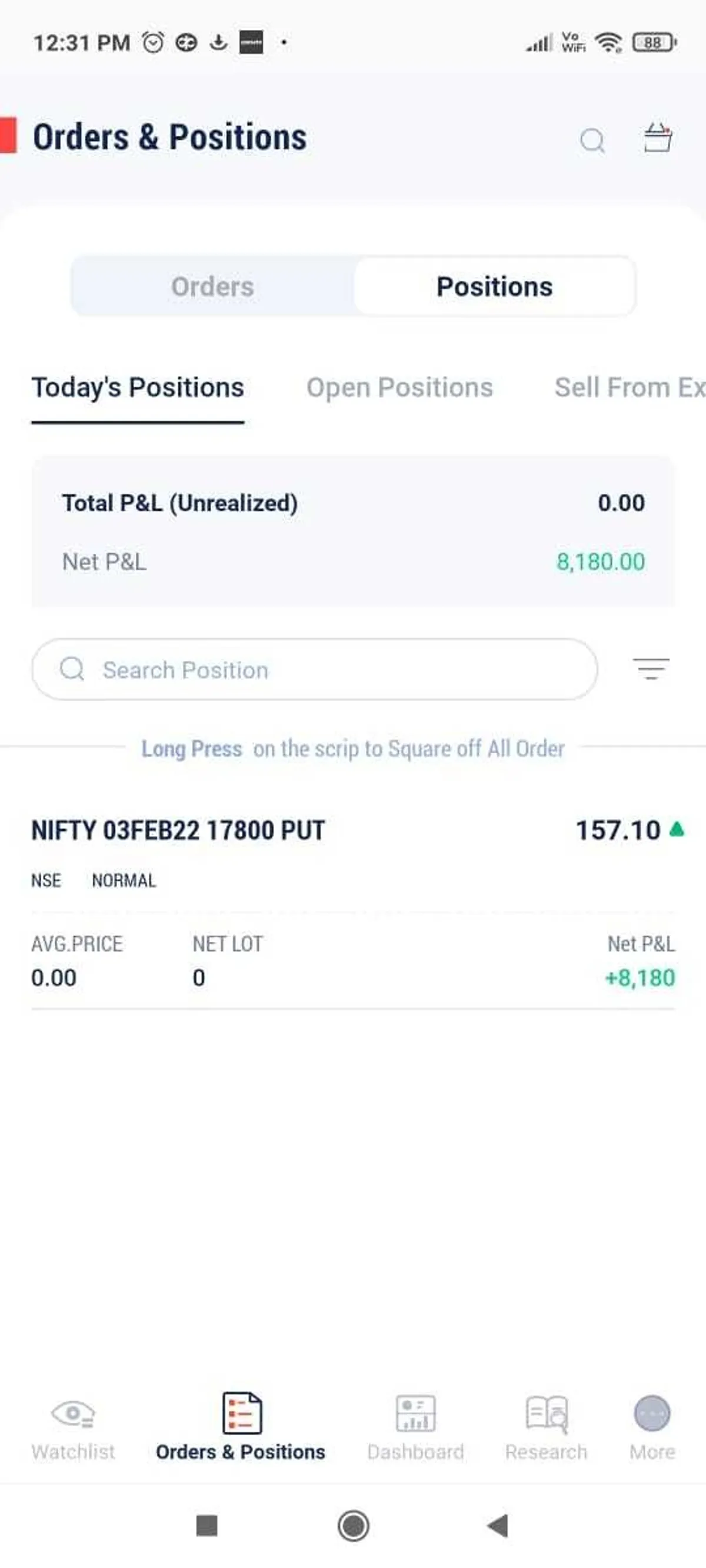Tap the Search Position field
Viewport: 706px width, 1568px height.
tap(314, 670)
